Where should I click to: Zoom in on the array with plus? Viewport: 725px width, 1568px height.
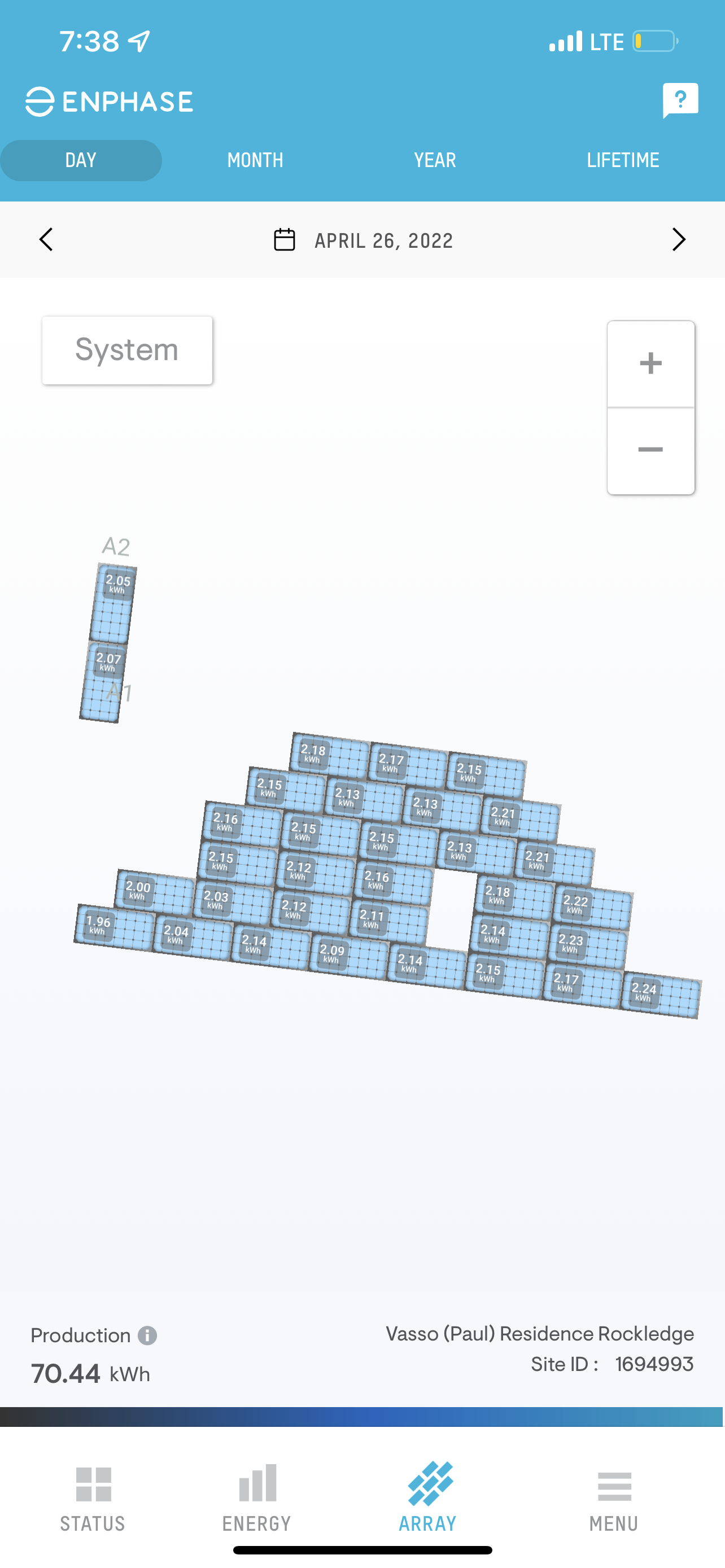tap(650, 363)
